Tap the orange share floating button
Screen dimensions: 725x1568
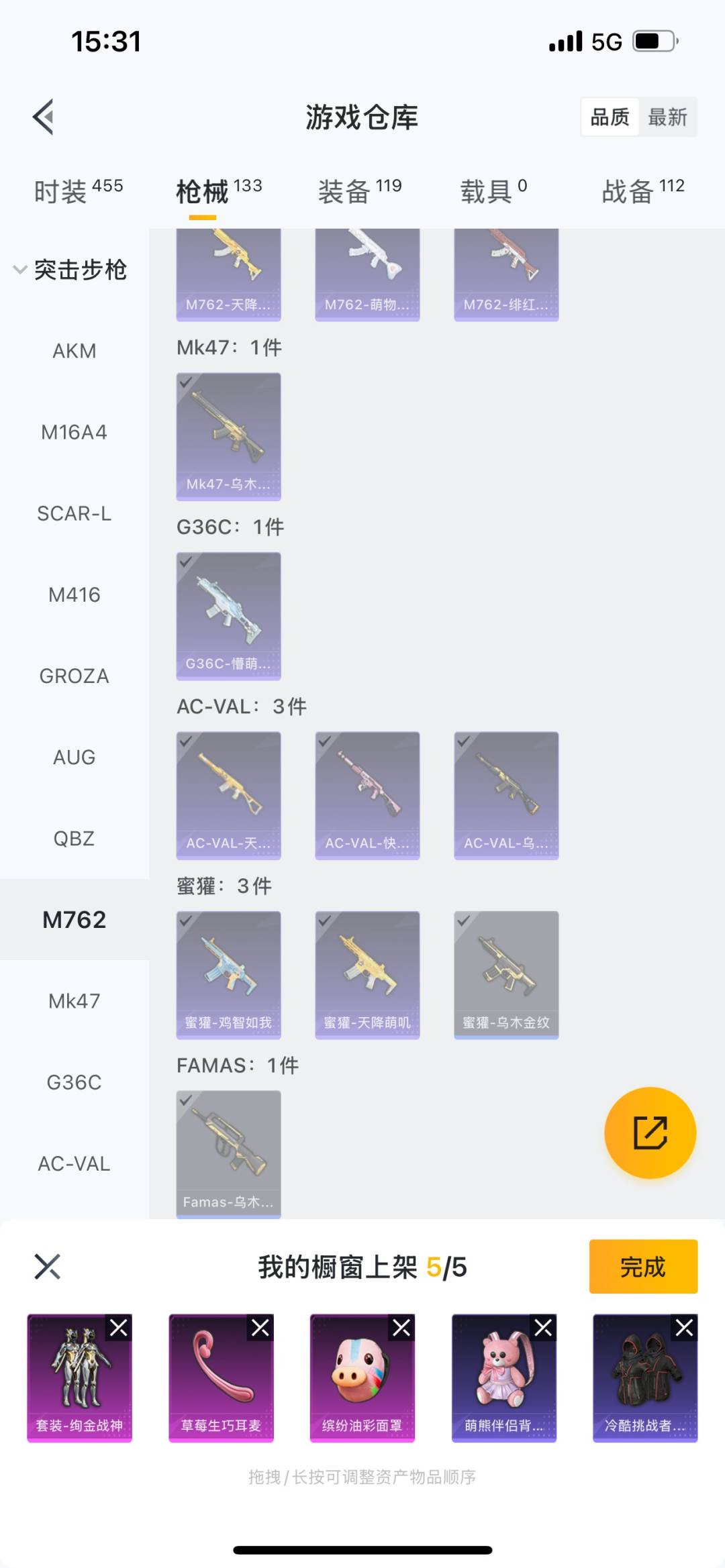[650, 1133]
